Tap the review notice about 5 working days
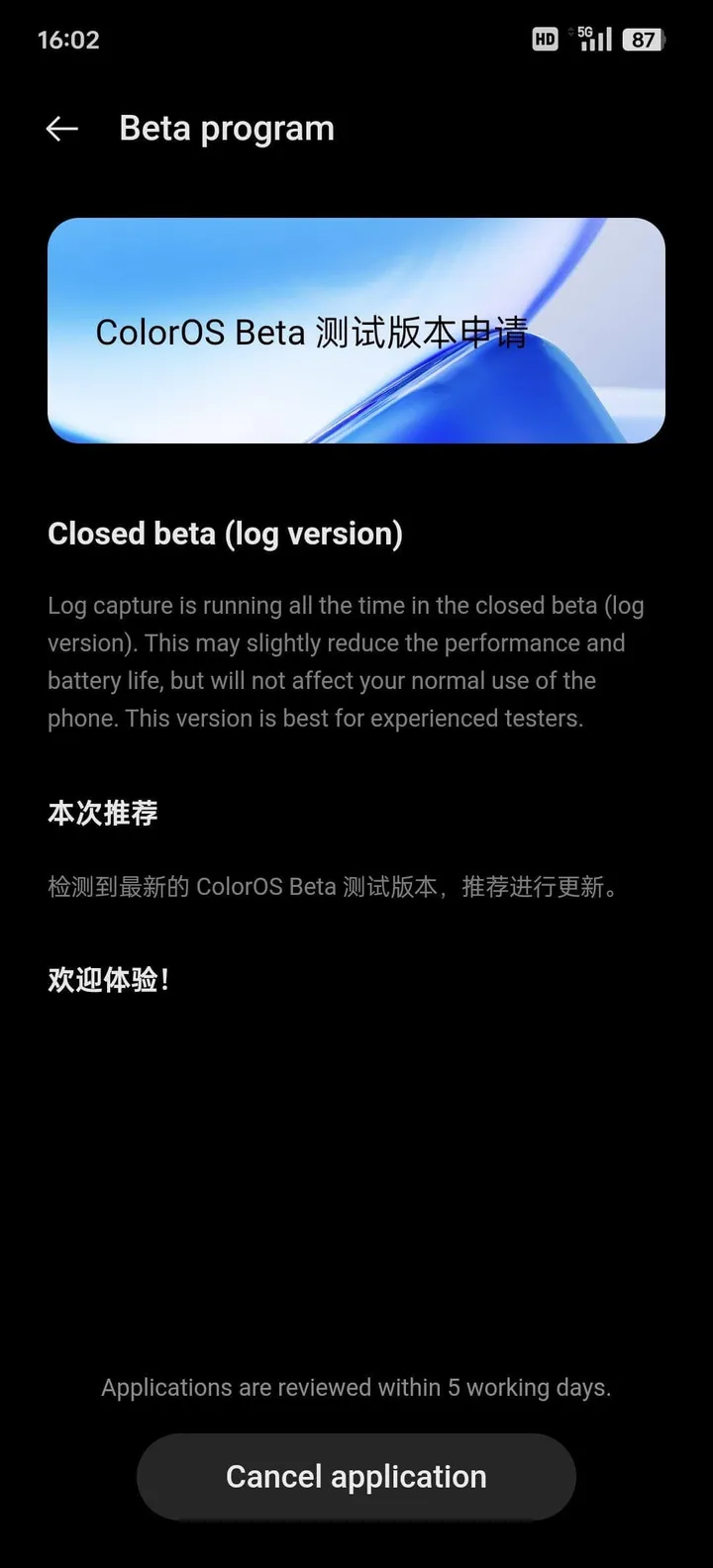This screenshot has height=1568, width=713. (356, 1387)
